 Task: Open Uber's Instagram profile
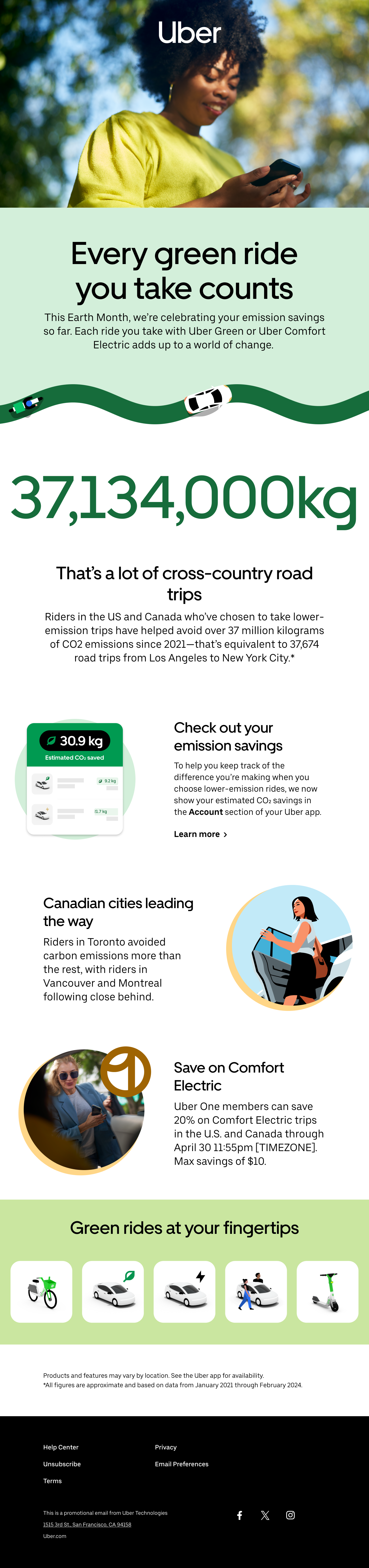(290, 1515)
